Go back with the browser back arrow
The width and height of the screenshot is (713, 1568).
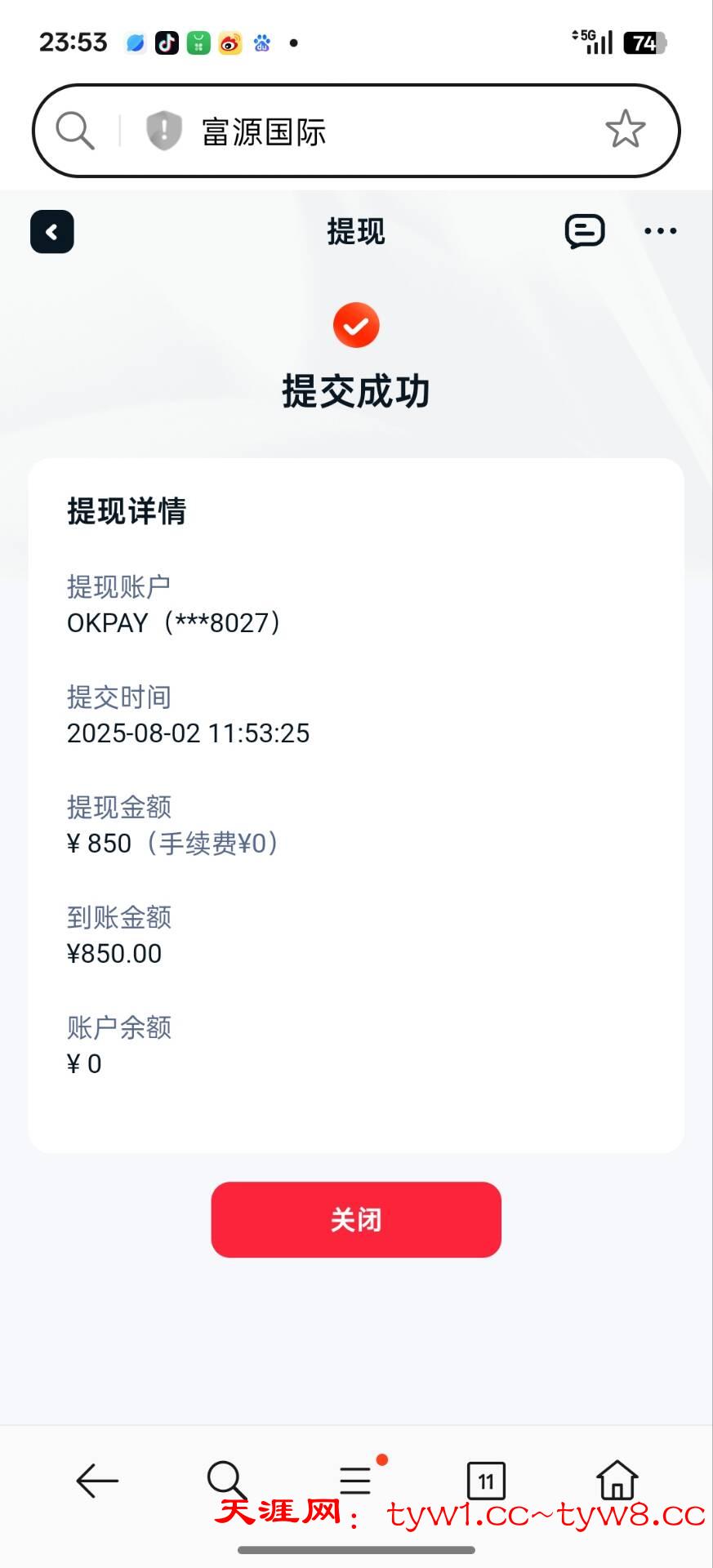pos(97,1481)
